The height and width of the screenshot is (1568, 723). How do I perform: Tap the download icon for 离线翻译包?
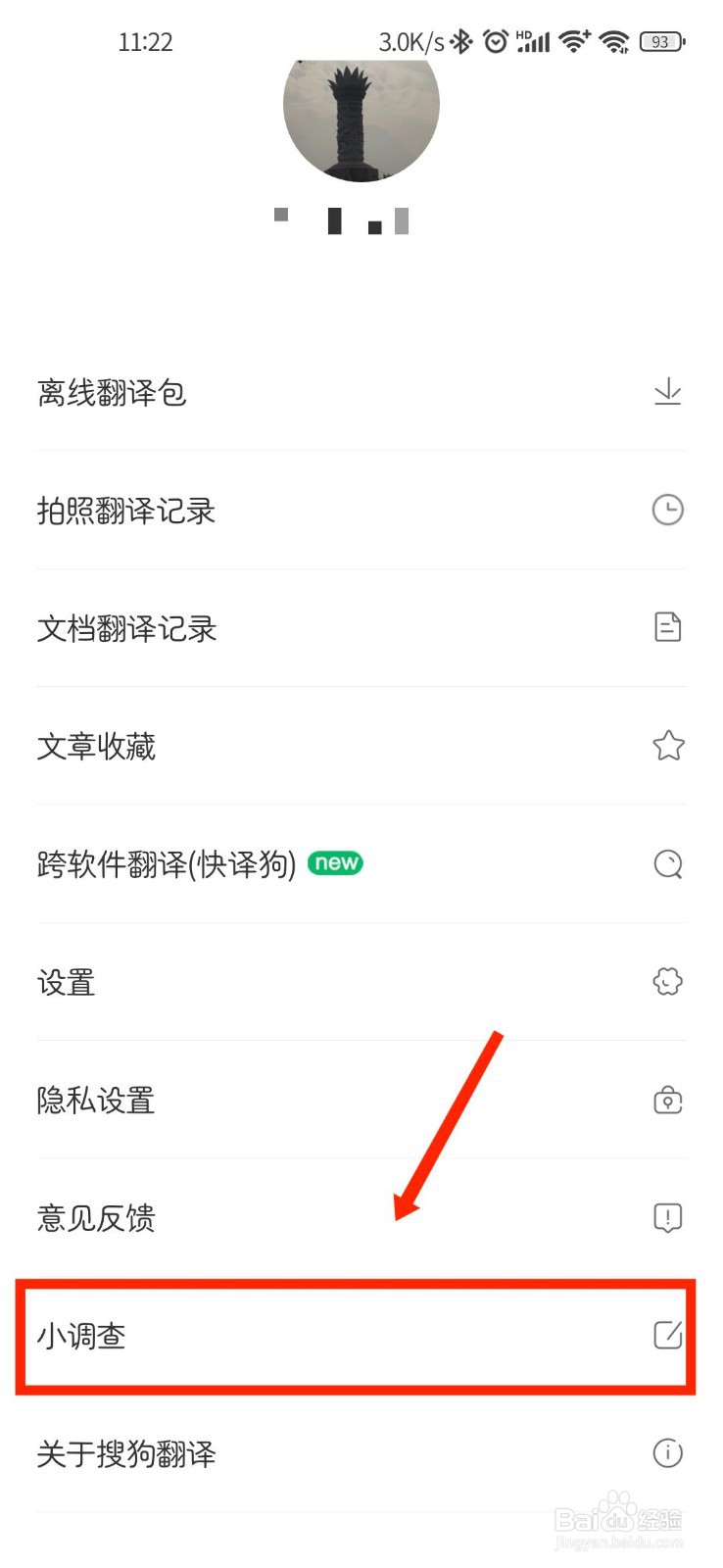pos(668,391)
